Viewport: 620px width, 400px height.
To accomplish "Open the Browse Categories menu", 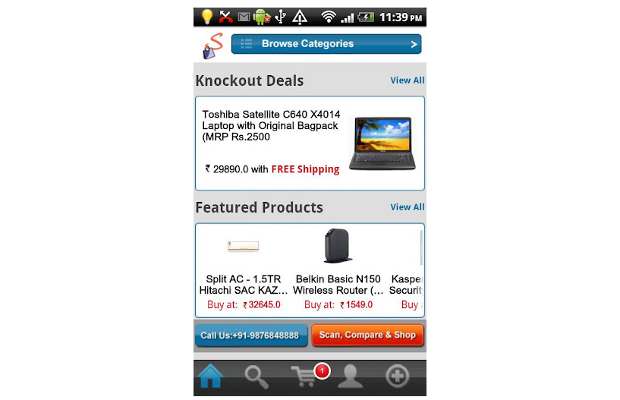I will (x=326, y=44).
